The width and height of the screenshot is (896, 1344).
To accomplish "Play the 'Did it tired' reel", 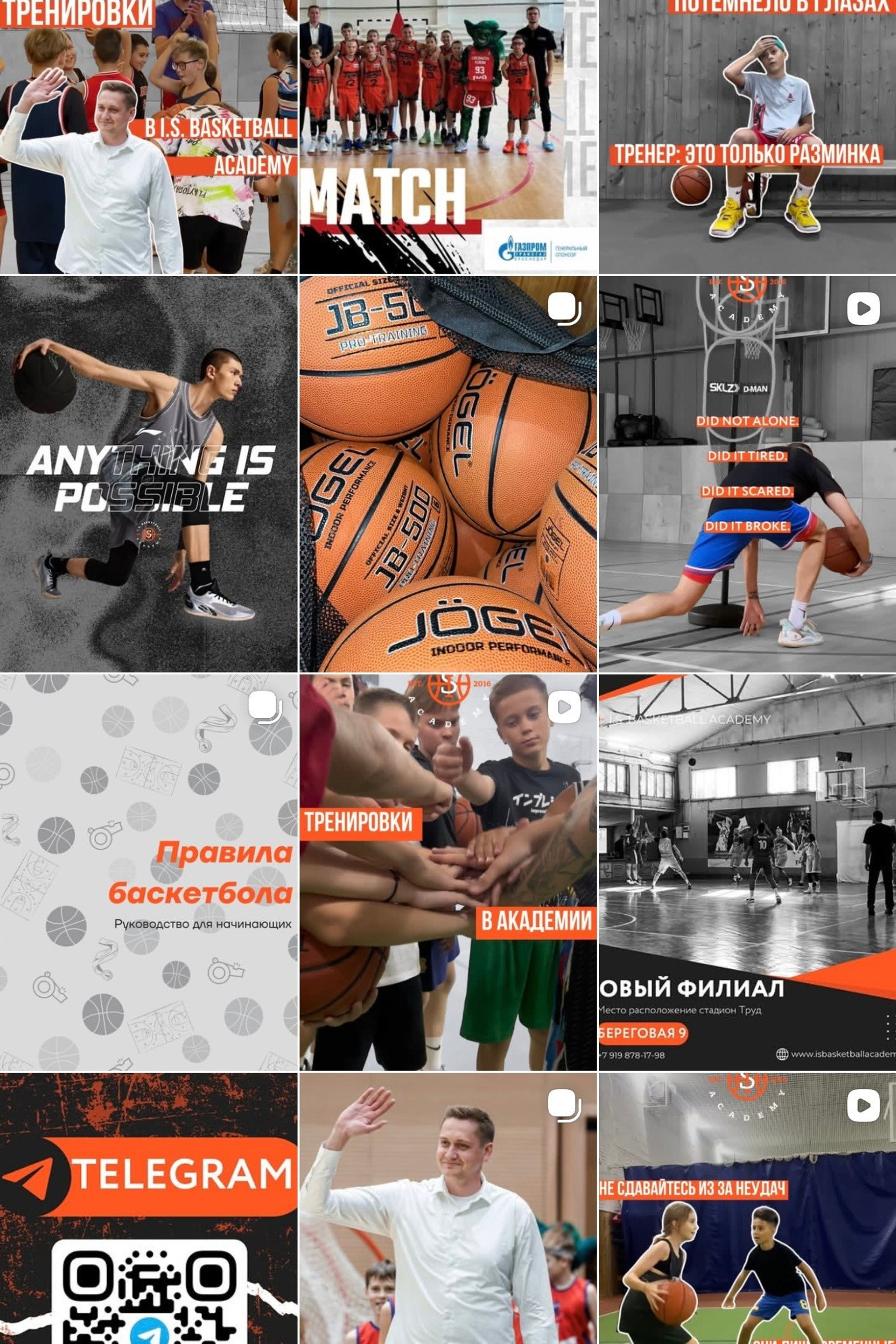I will pos(747,474).
